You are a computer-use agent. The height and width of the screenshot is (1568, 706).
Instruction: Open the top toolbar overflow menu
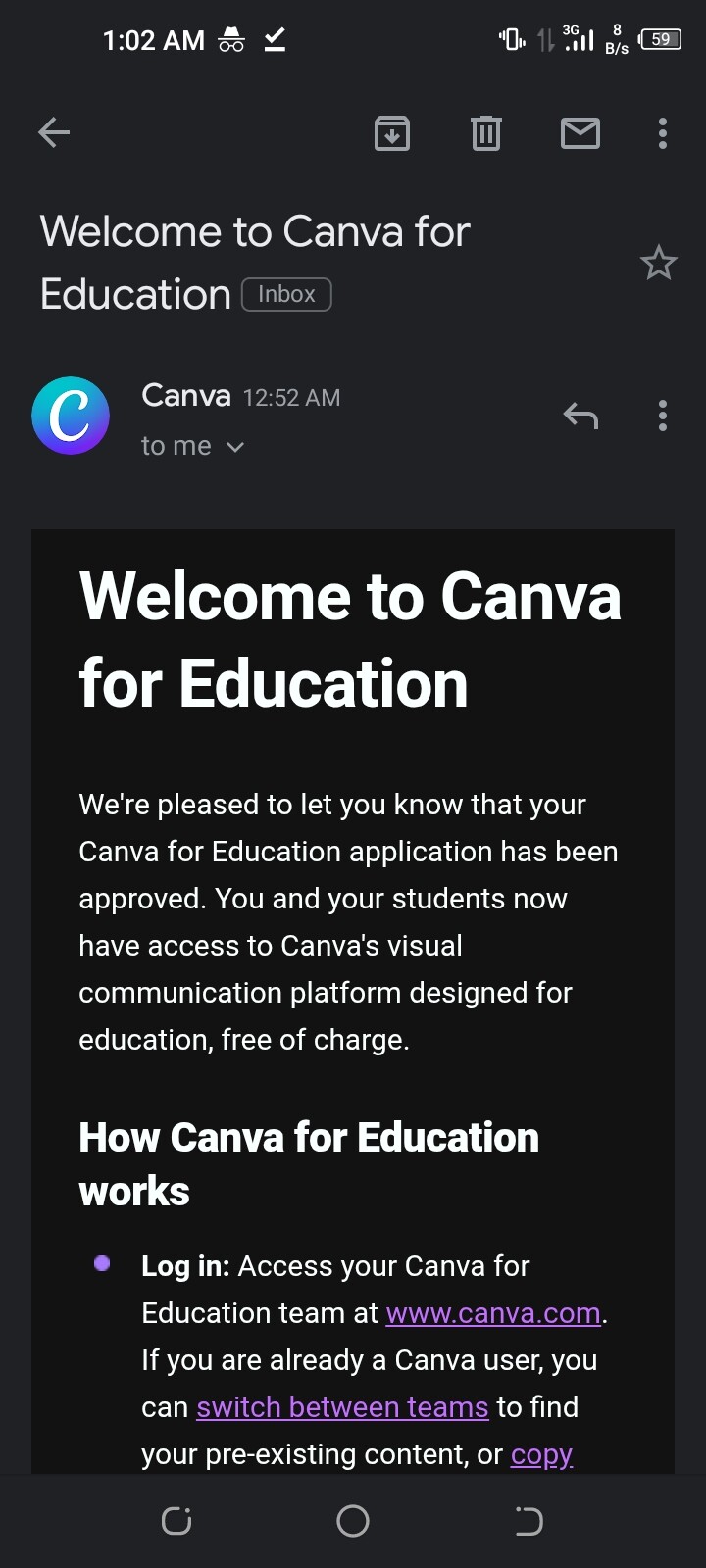pos(663,133)
